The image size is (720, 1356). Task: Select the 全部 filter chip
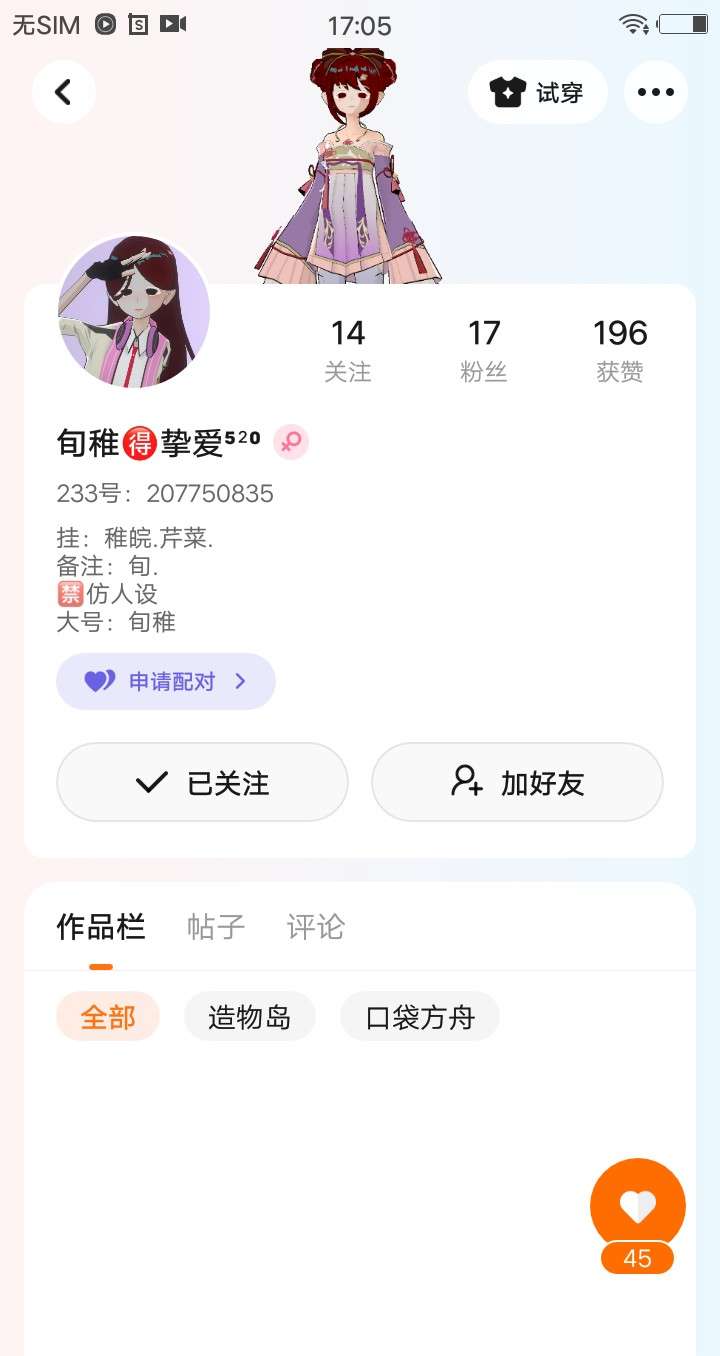[108, 1017]
